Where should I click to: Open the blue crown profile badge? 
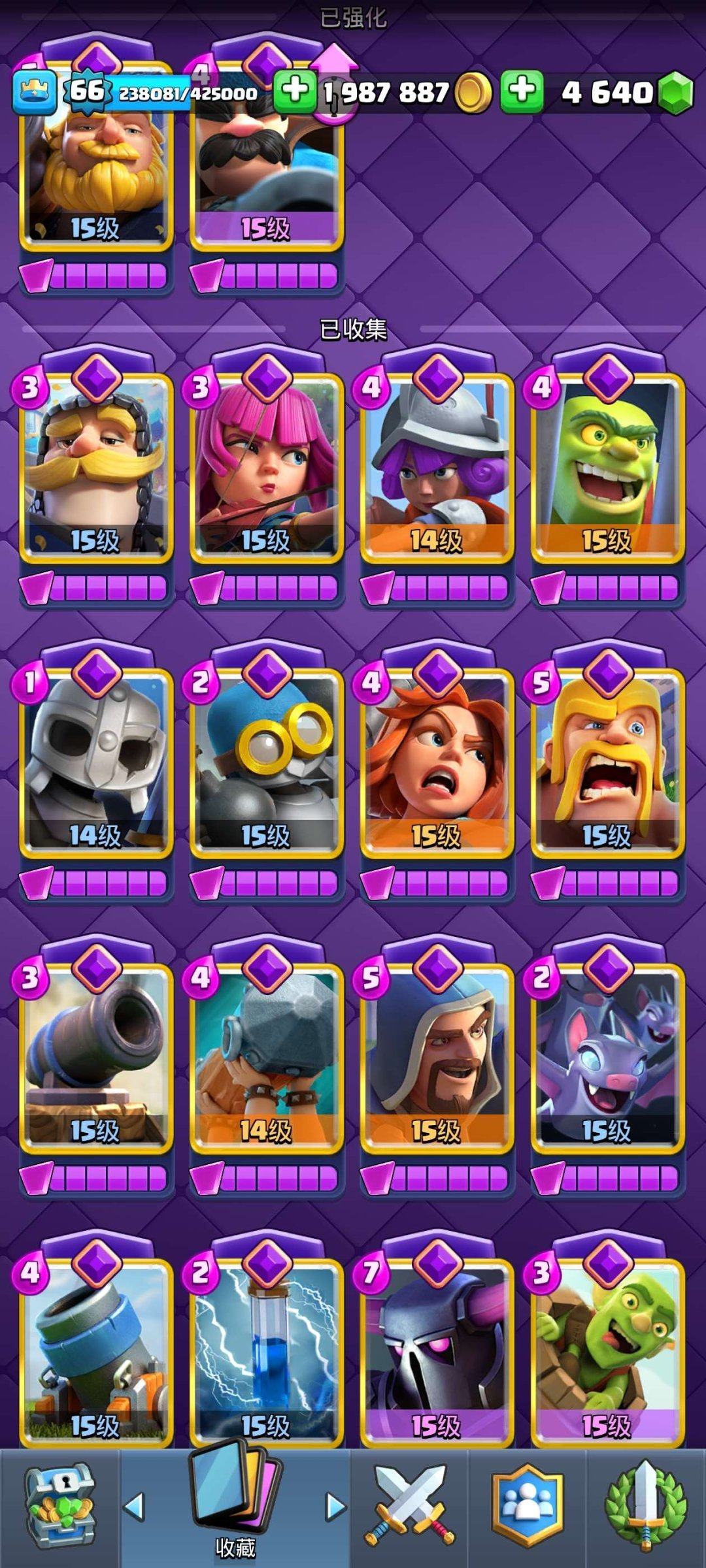(x=34, y=92)
